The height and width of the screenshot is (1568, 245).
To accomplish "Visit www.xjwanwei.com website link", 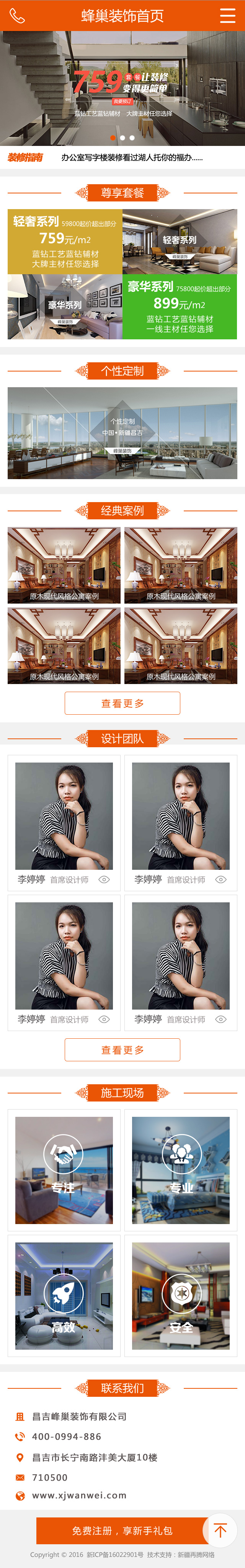I will (x=79, y=1496).
